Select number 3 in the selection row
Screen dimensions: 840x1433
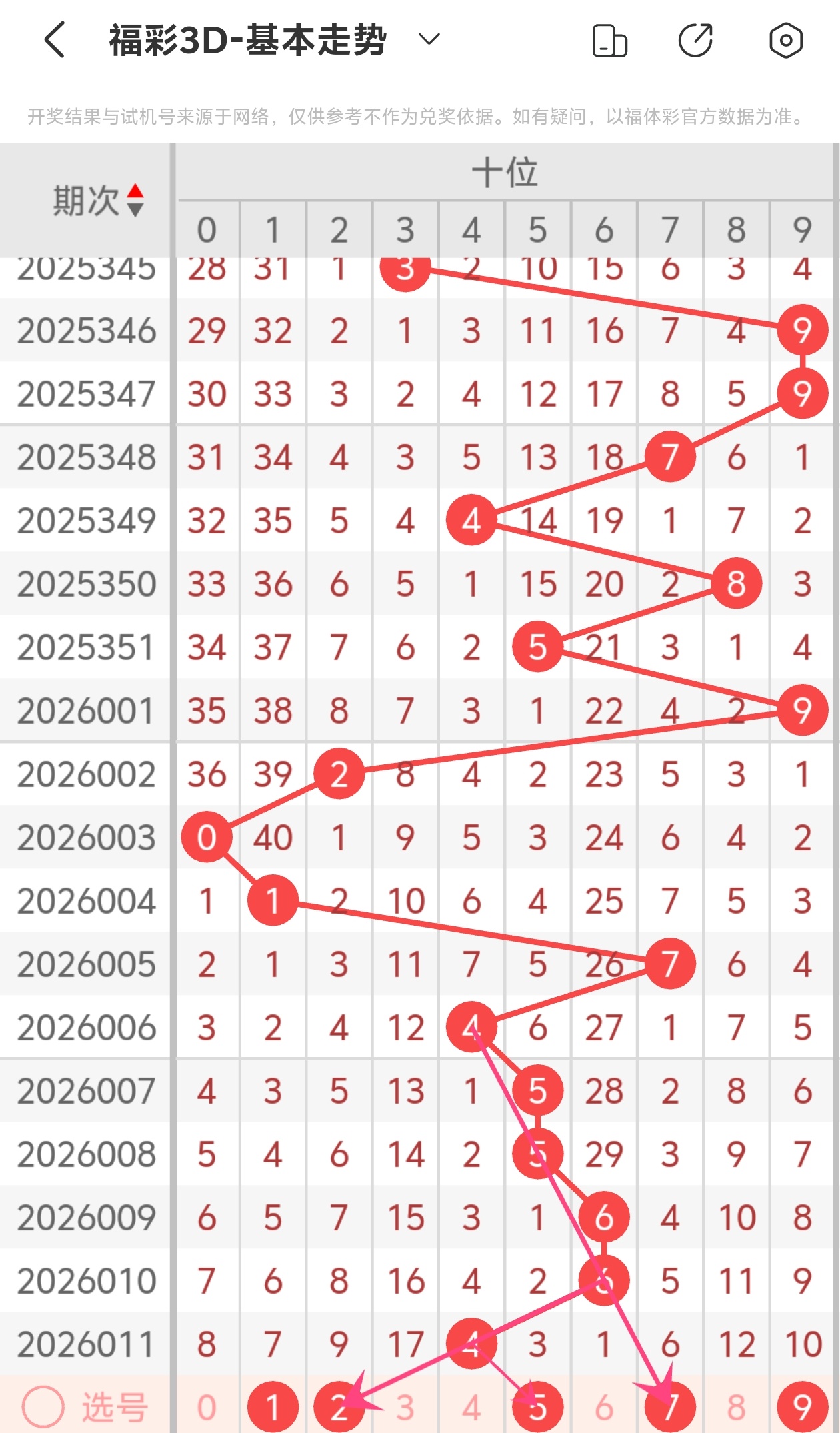click(405, 1408)
